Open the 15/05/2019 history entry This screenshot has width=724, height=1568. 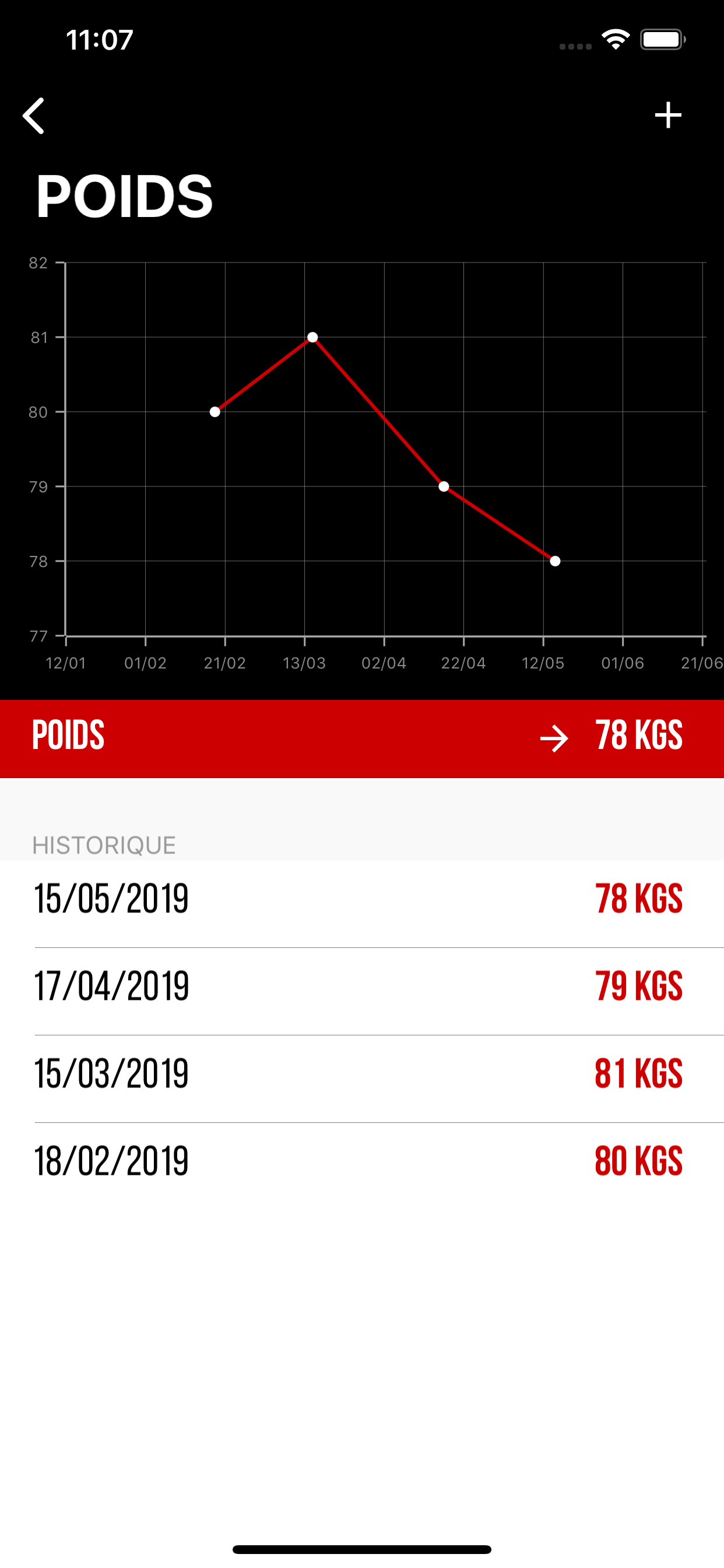pyautogui.click(x=362, y=904)
